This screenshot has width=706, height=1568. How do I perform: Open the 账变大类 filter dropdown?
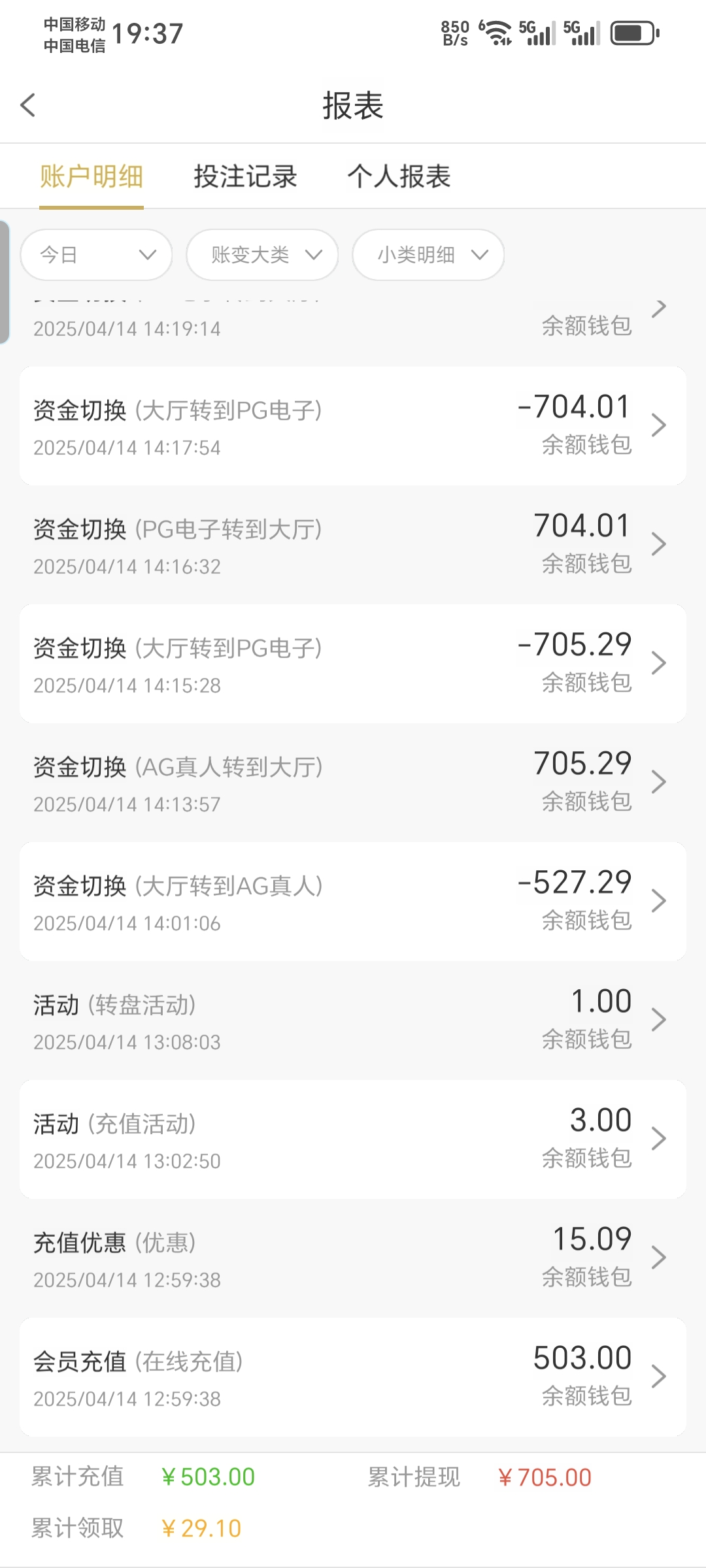tap(262, 255)
